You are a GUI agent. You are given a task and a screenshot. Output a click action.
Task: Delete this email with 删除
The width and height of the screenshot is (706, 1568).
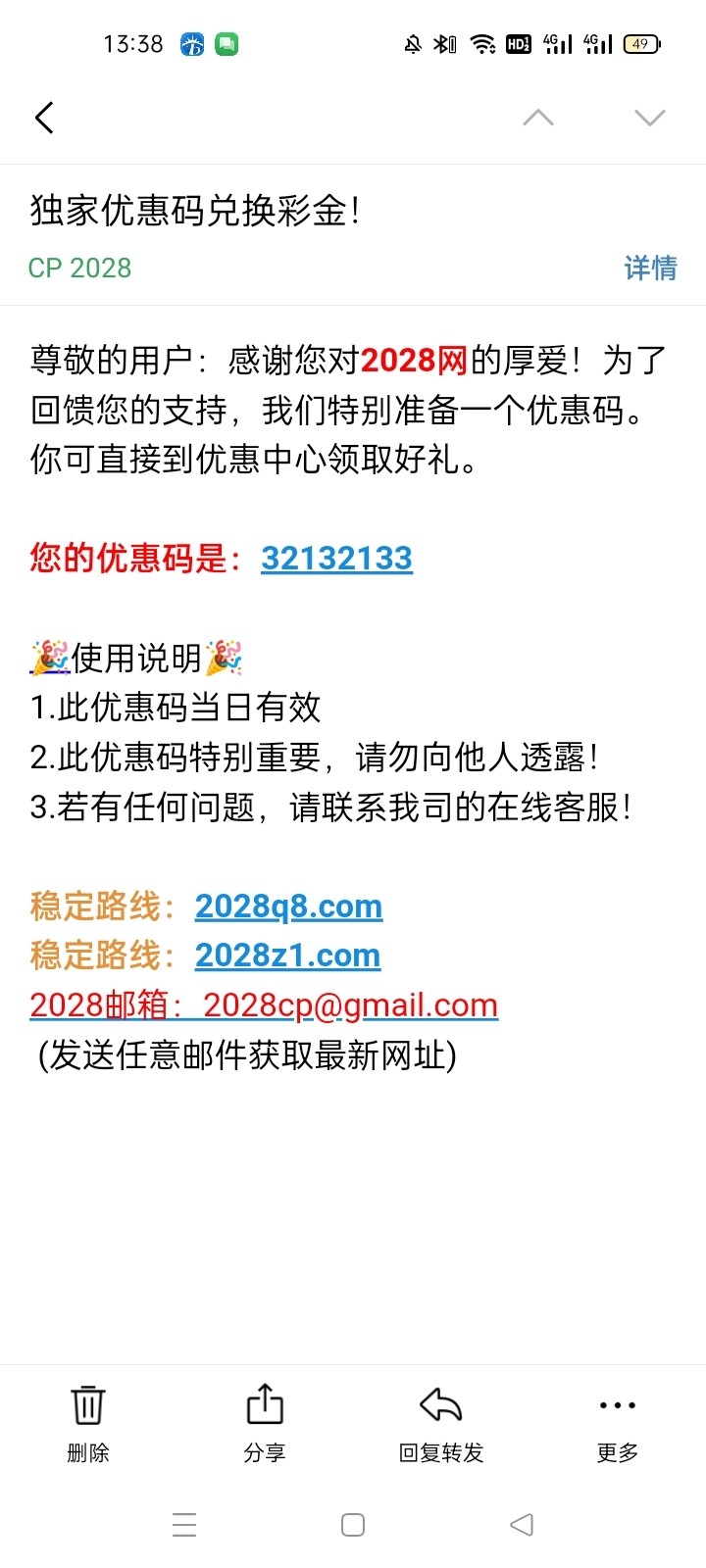pos(88,1423)
